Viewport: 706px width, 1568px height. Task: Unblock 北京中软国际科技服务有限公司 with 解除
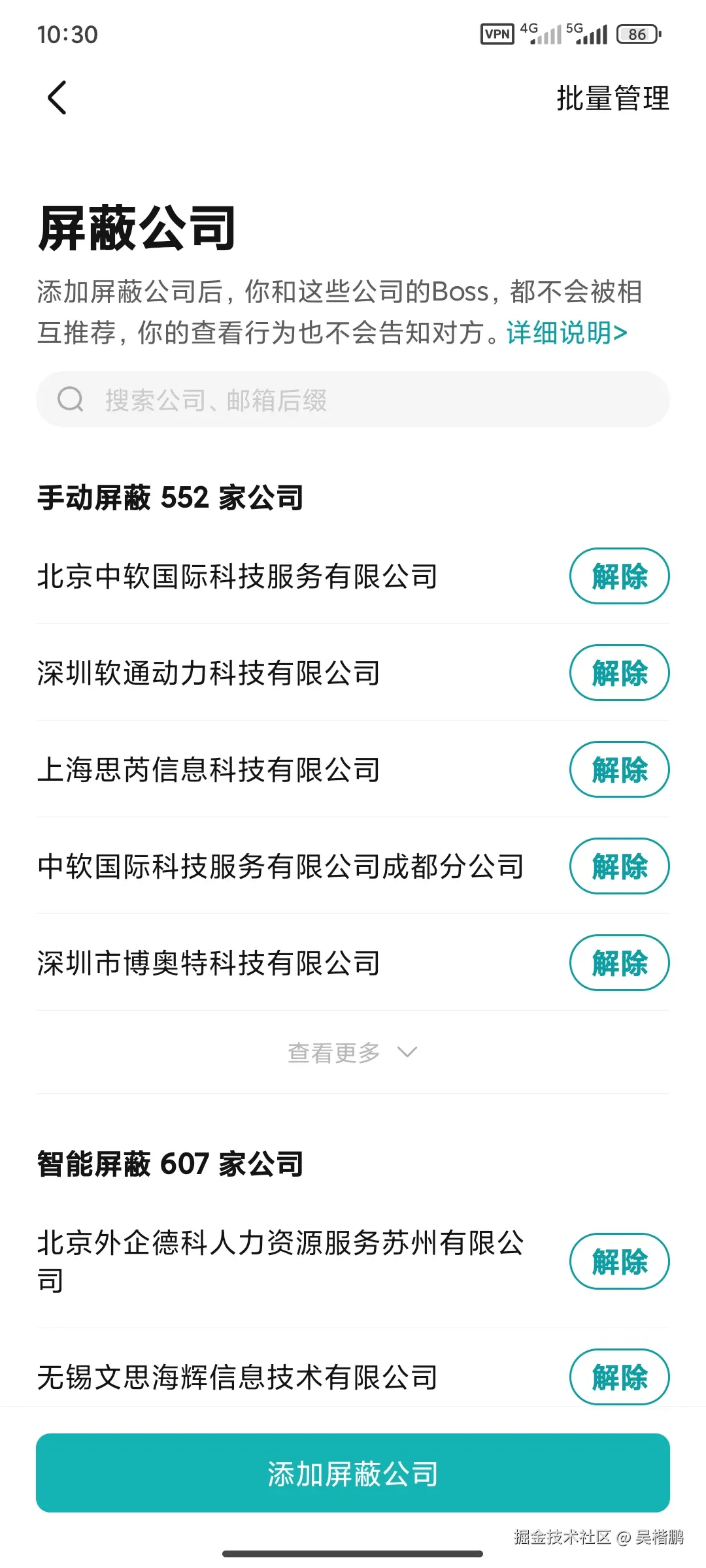point(619,576)
